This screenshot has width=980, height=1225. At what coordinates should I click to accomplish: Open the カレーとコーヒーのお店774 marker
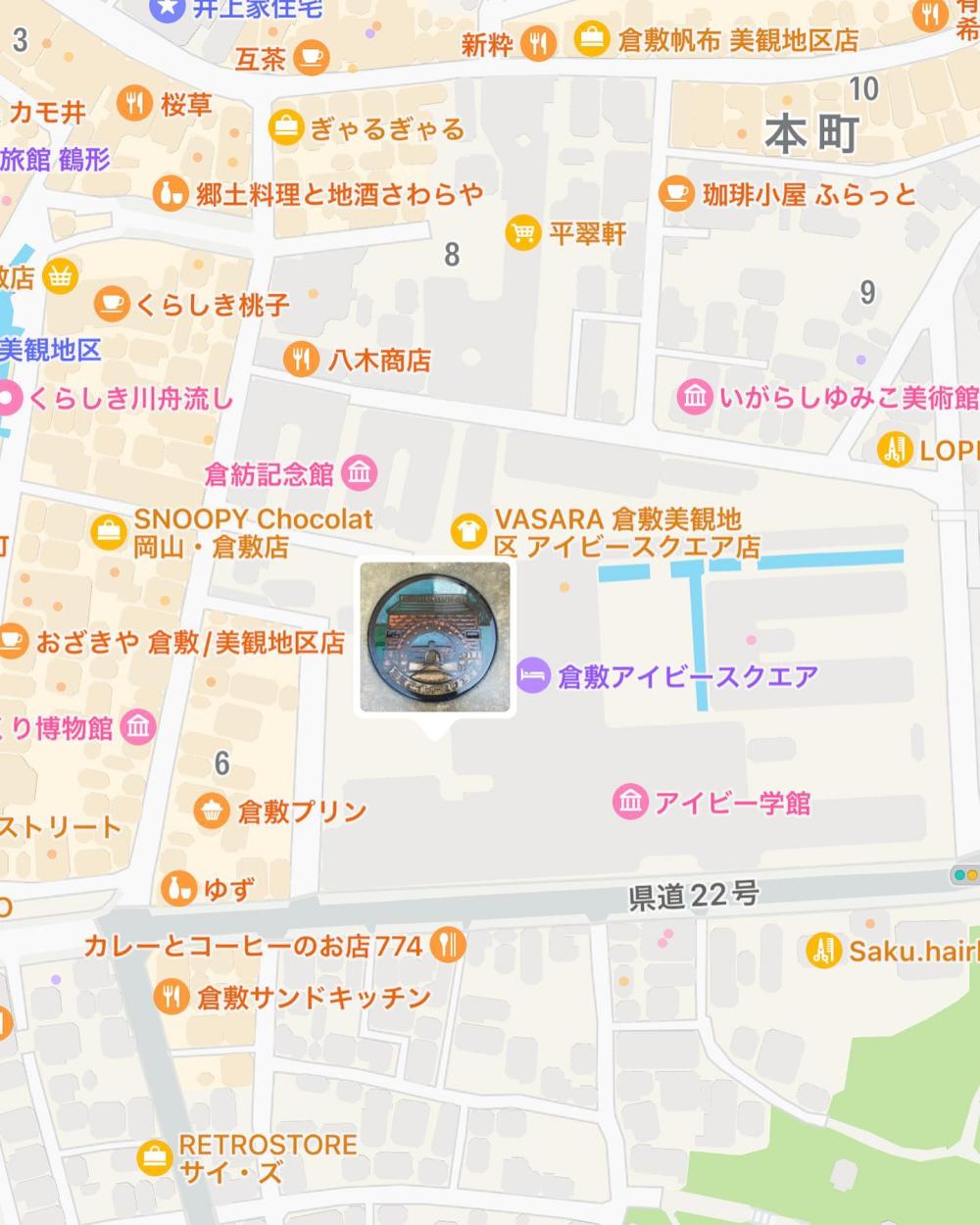pos(449,945)
